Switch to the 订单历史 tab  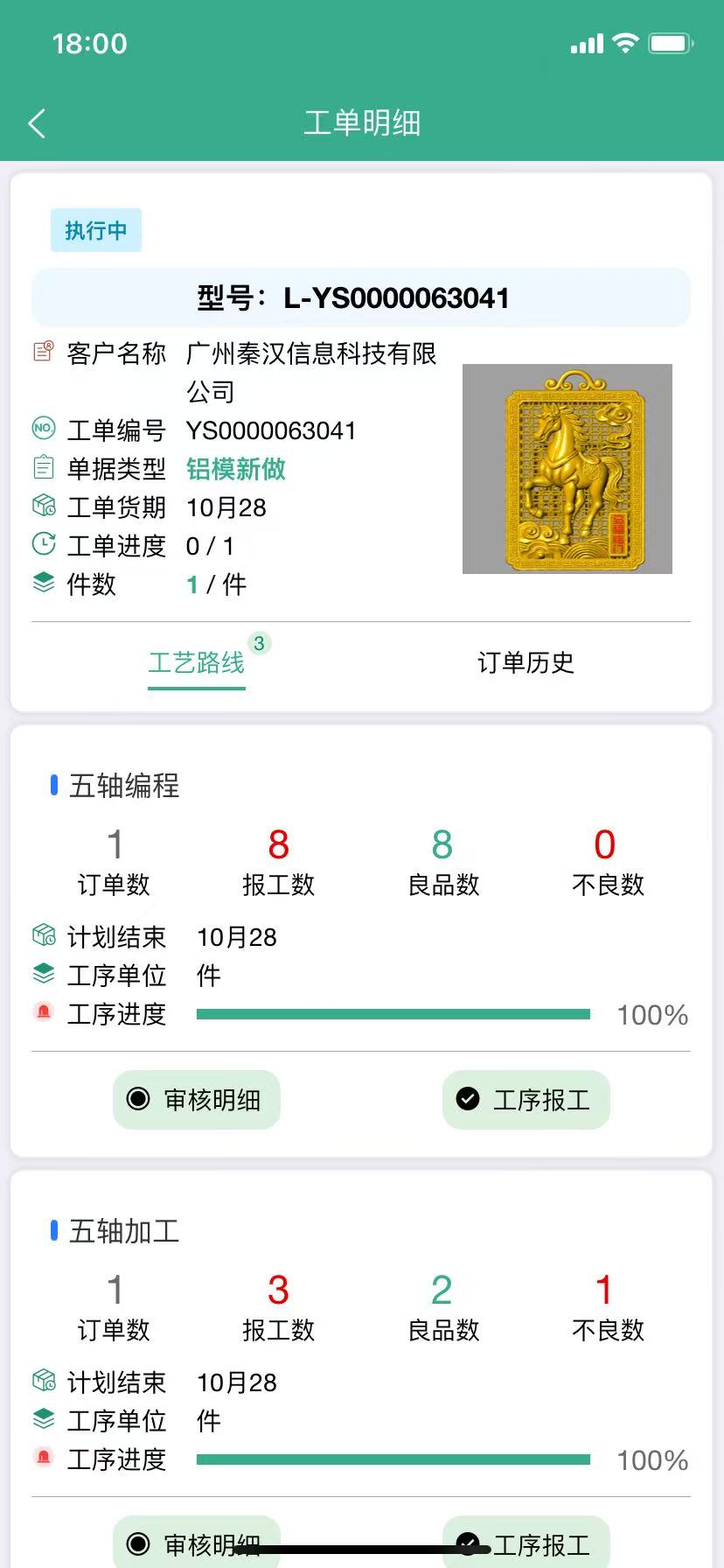click(x=526, y=662)
